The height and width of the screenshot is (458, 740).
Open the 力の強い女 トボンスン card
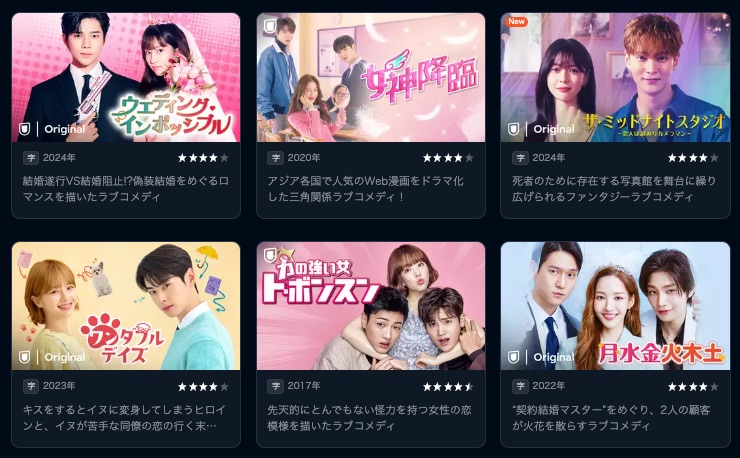[x=370, y=307]
